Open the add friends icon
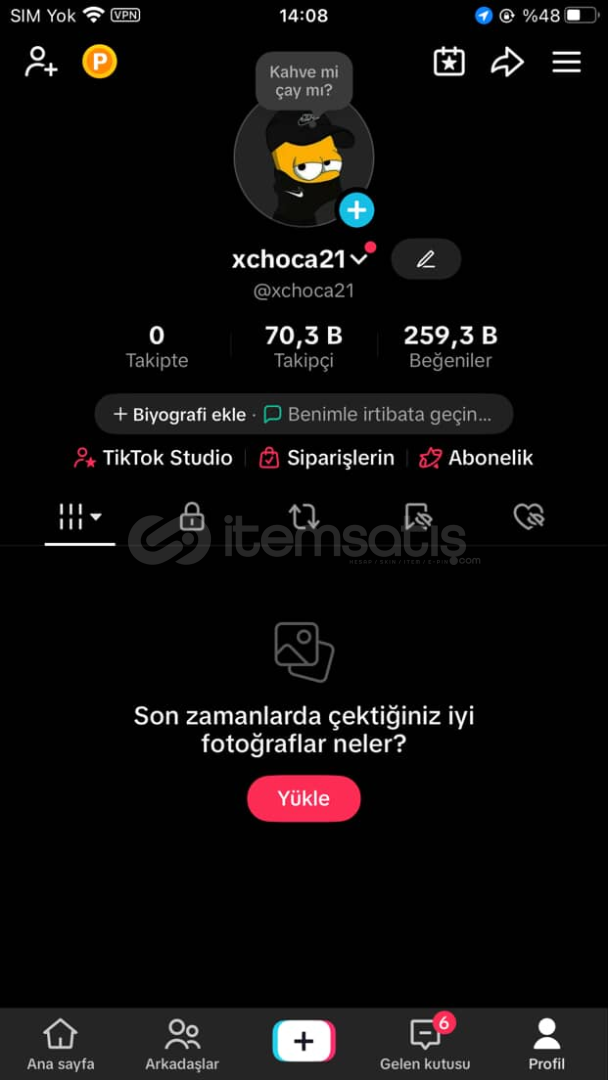 pyautogui.click(x=41, y=62)
